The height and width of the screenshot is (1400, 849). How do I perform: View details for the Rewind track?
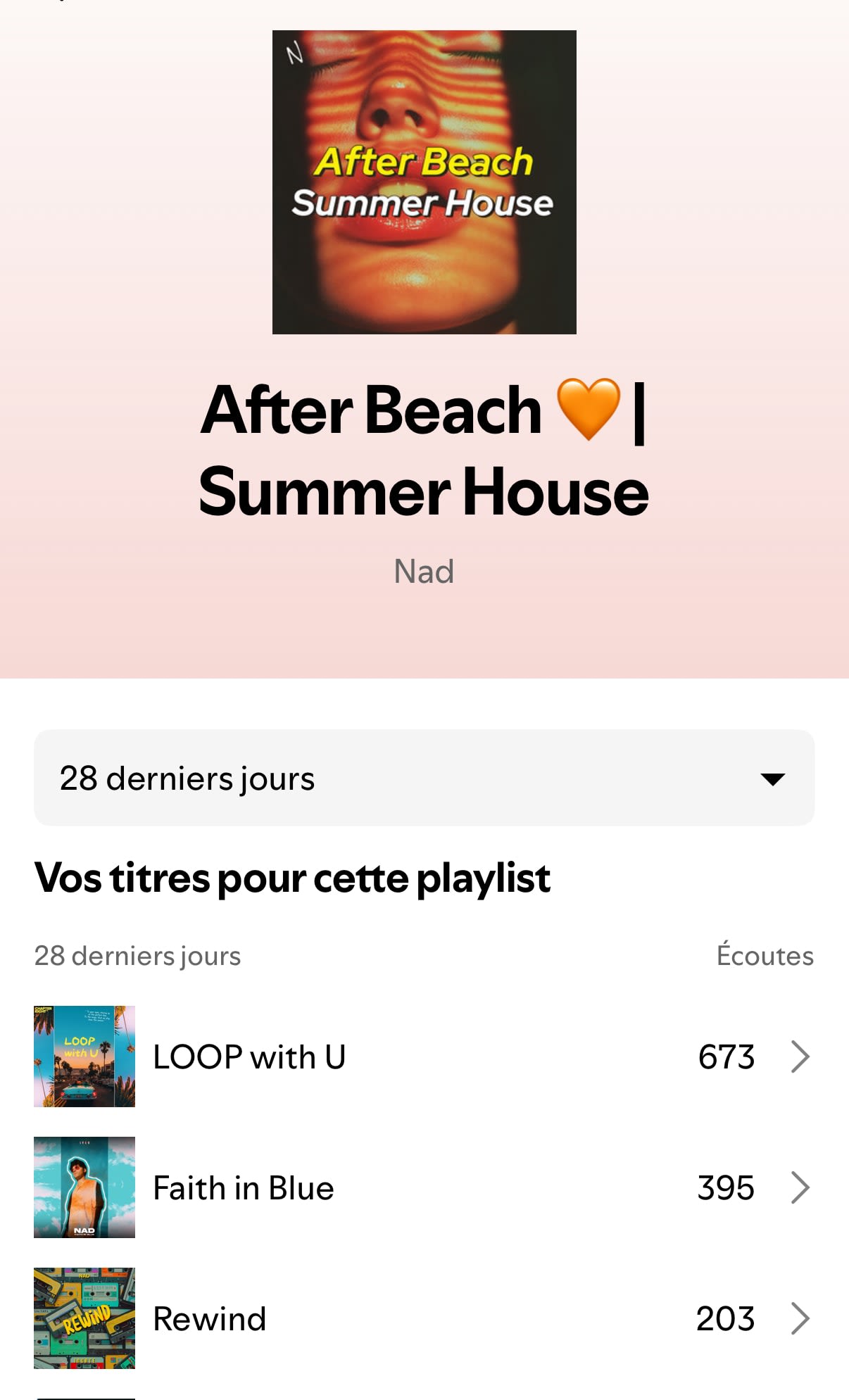[x=422, y=1318]
